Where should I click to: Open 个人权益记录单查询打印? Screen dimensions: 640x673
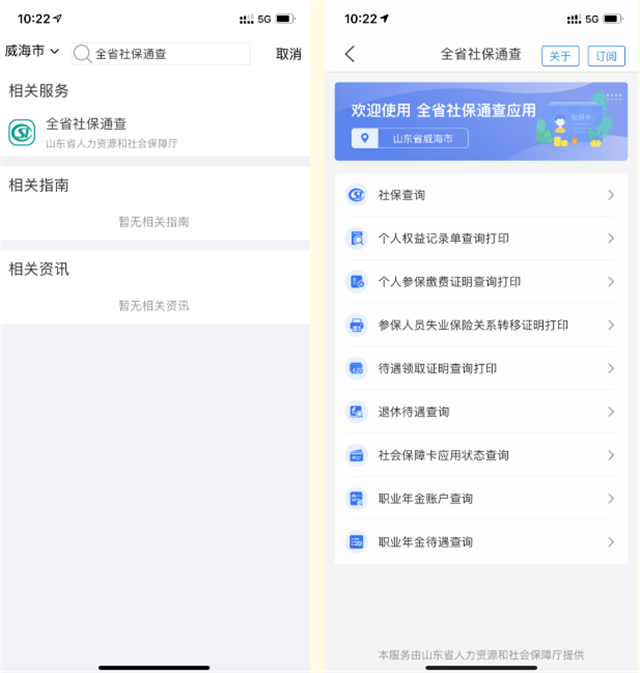480,238
